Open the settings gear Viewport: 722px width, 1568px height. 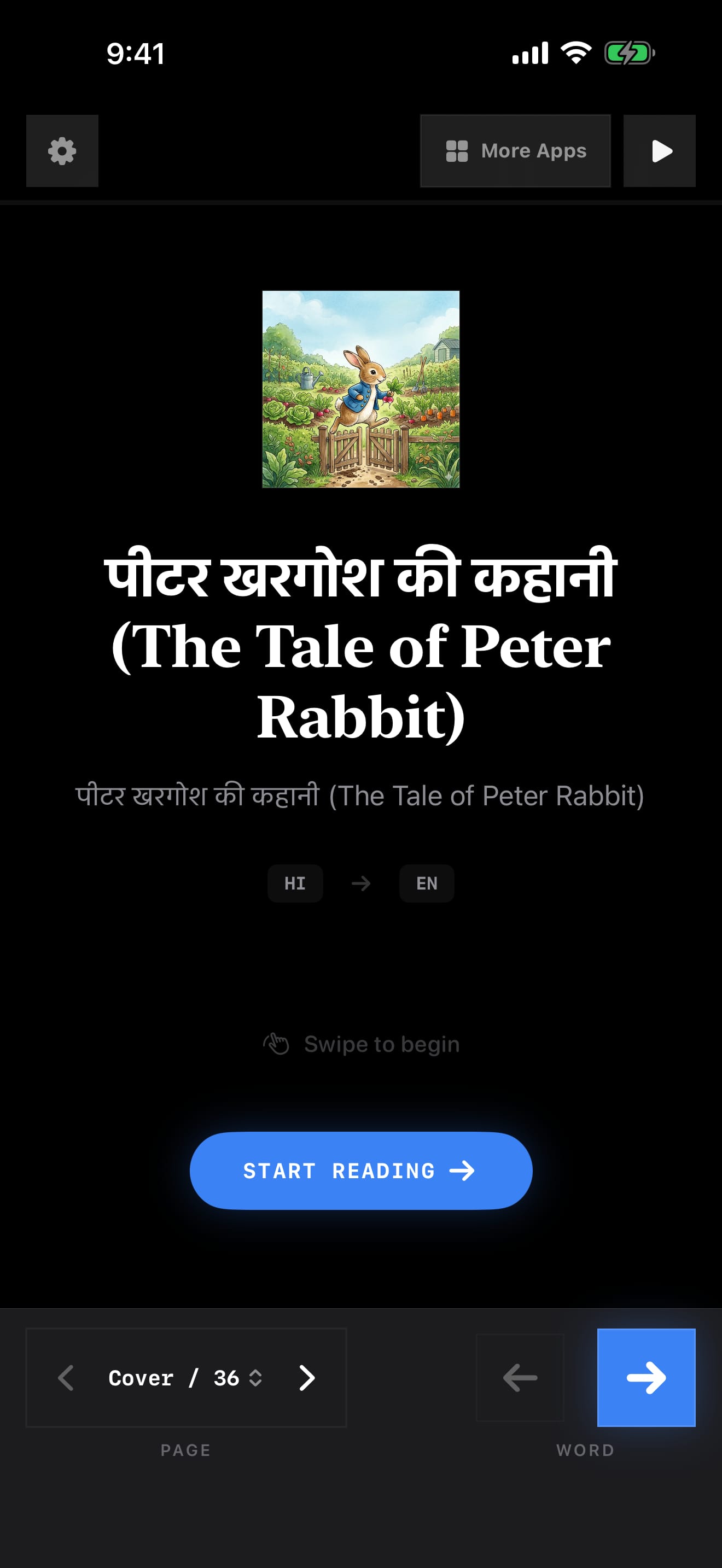coord(62,151)
